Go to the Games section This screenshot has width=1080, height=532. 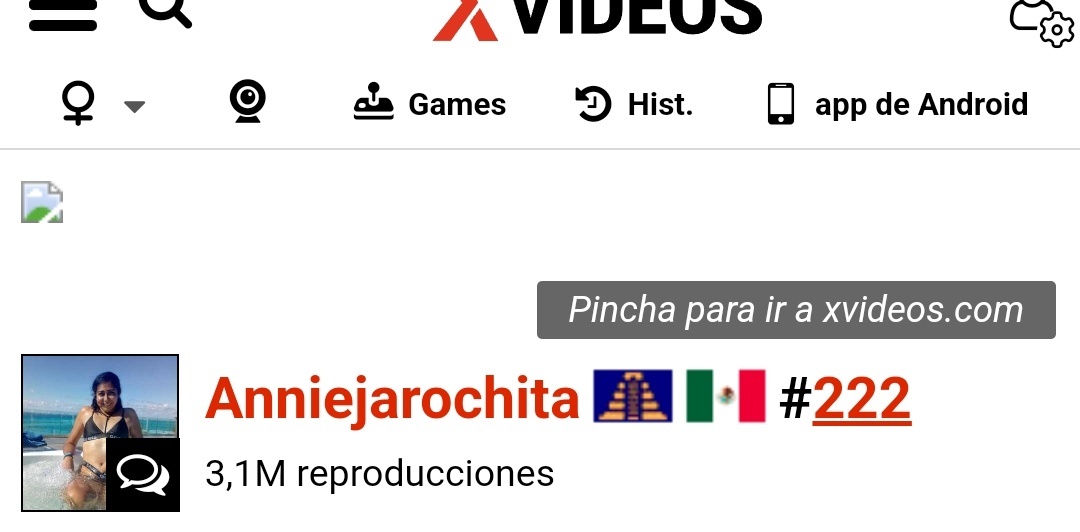click(430, 104)
